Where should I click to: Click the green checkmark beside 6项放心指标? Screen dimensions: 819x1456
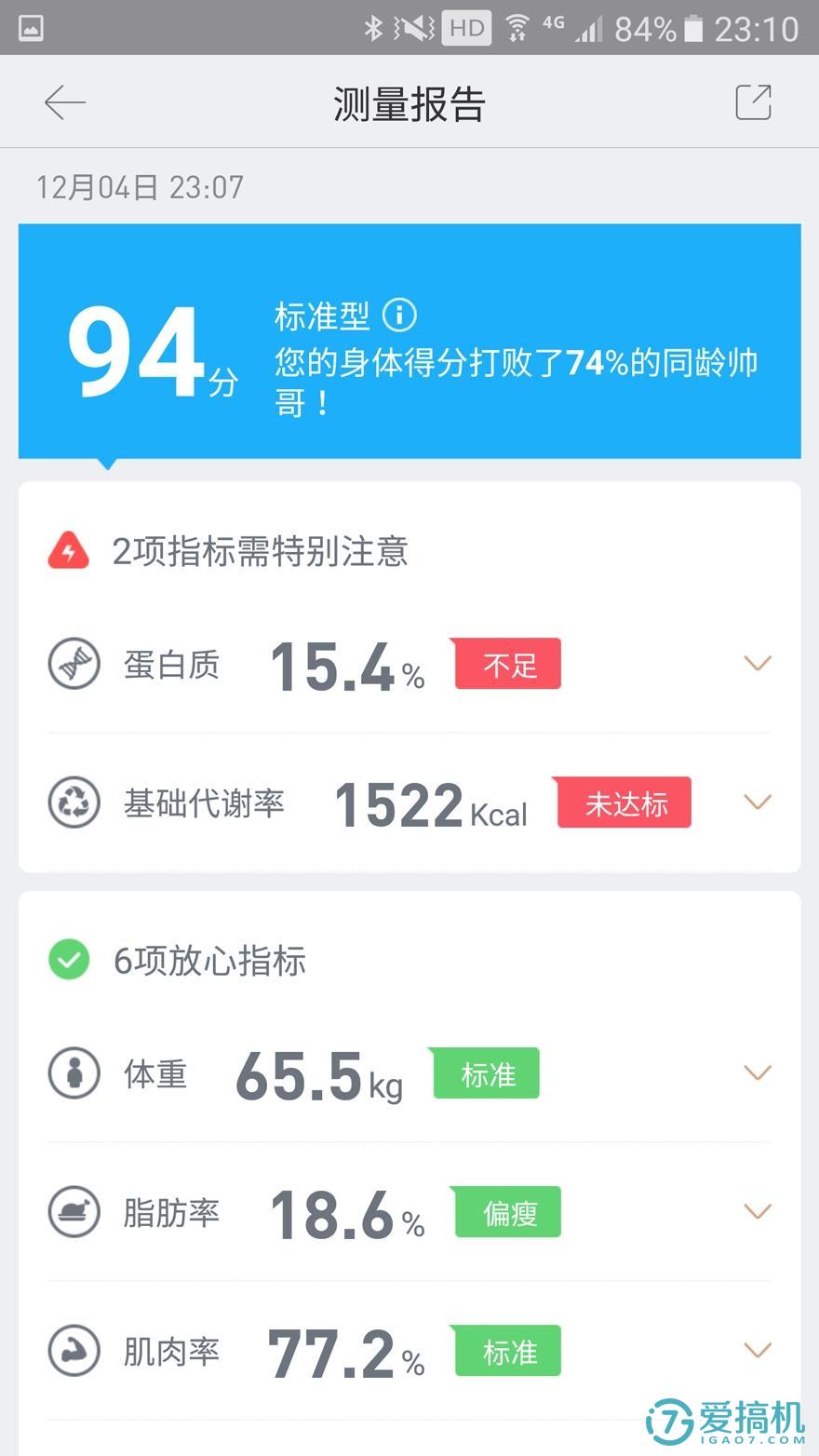[68, 961]
